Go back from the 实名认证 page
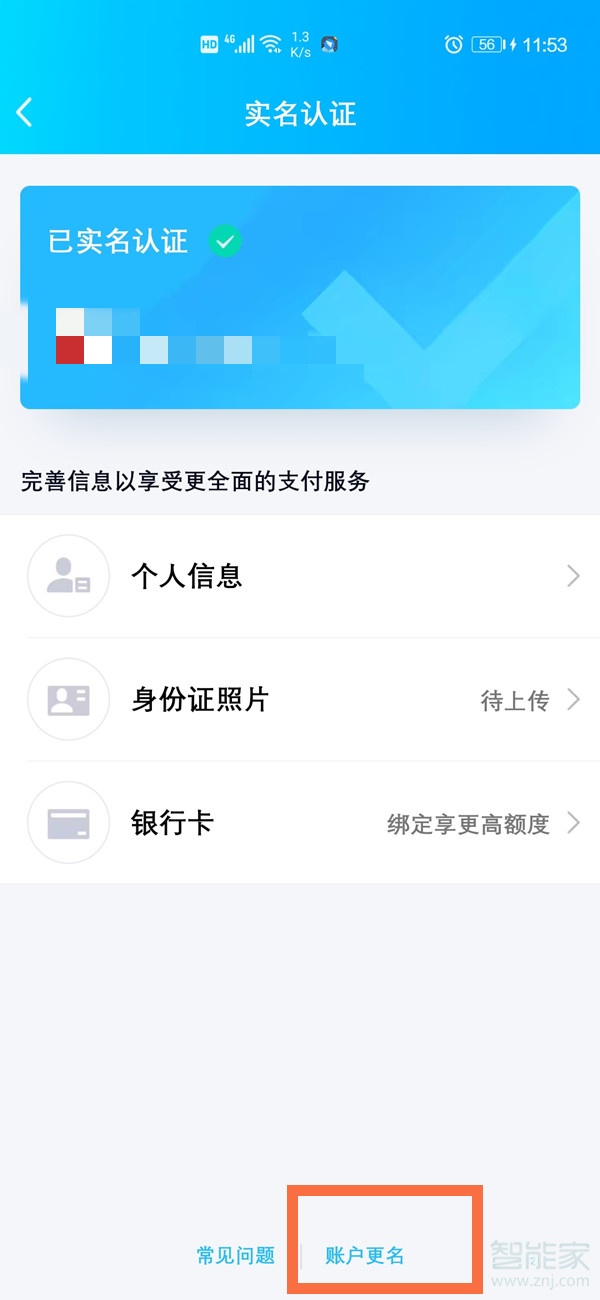 click(25, 113)
